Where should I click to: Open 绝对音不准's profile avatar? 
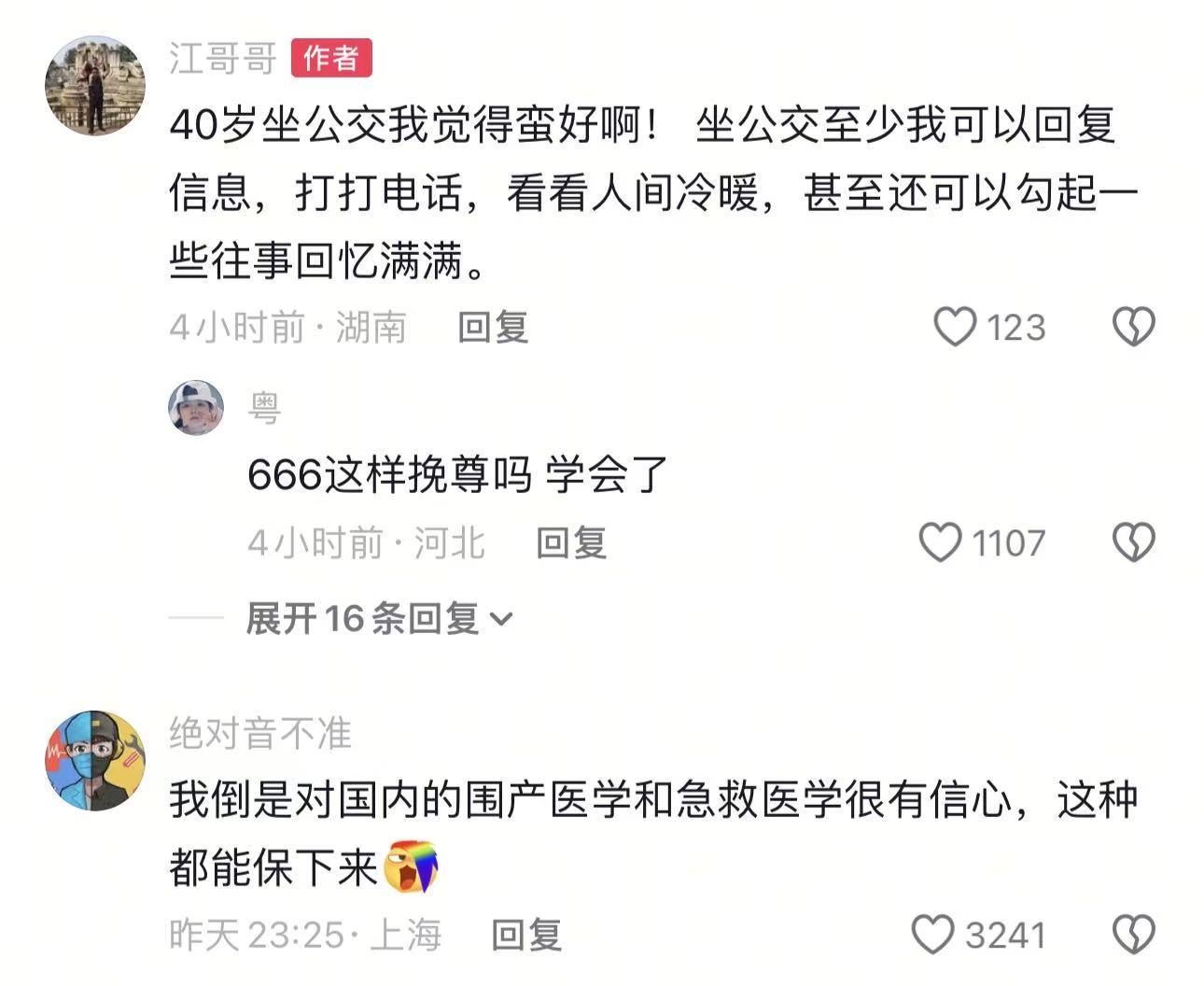95,760
